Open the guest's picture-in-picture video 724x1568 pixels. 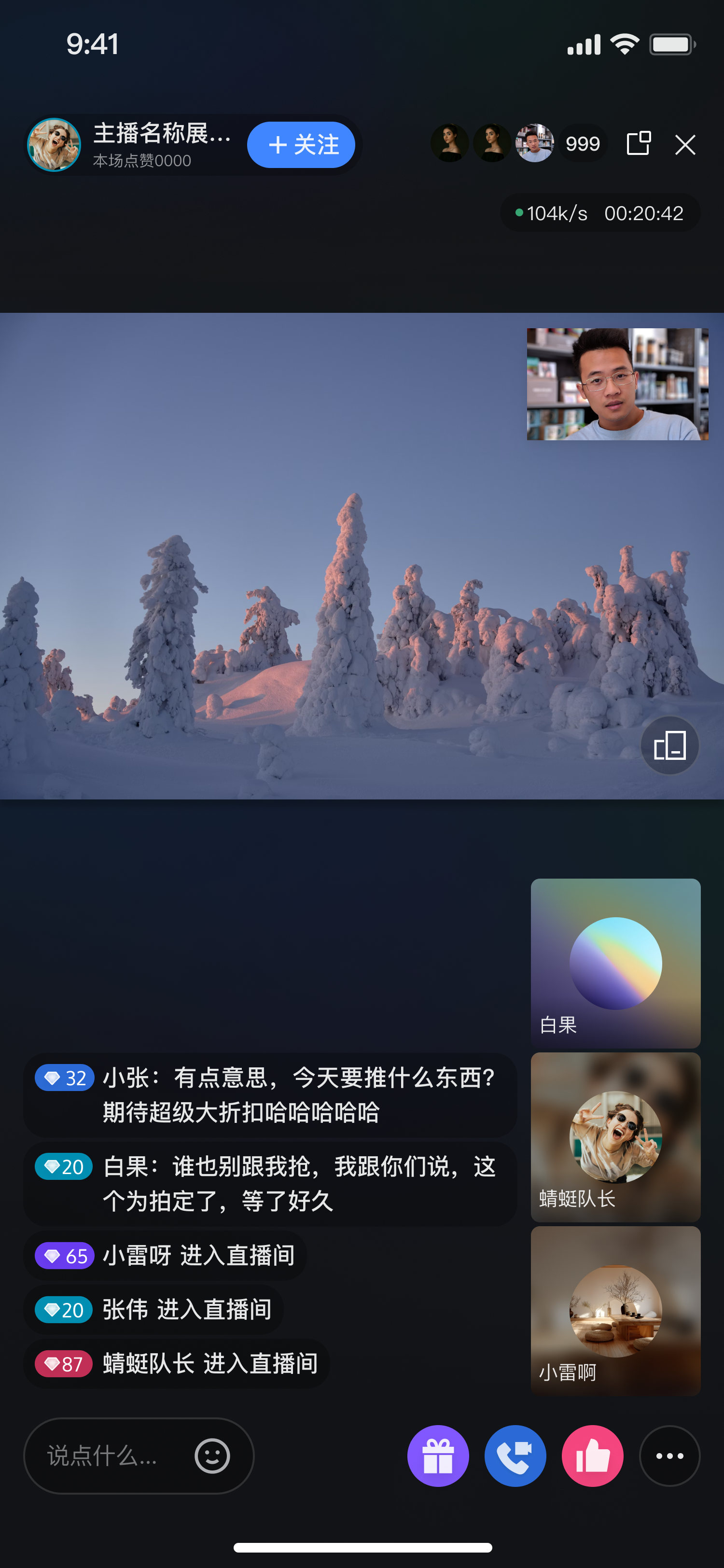tap(617, 384)
